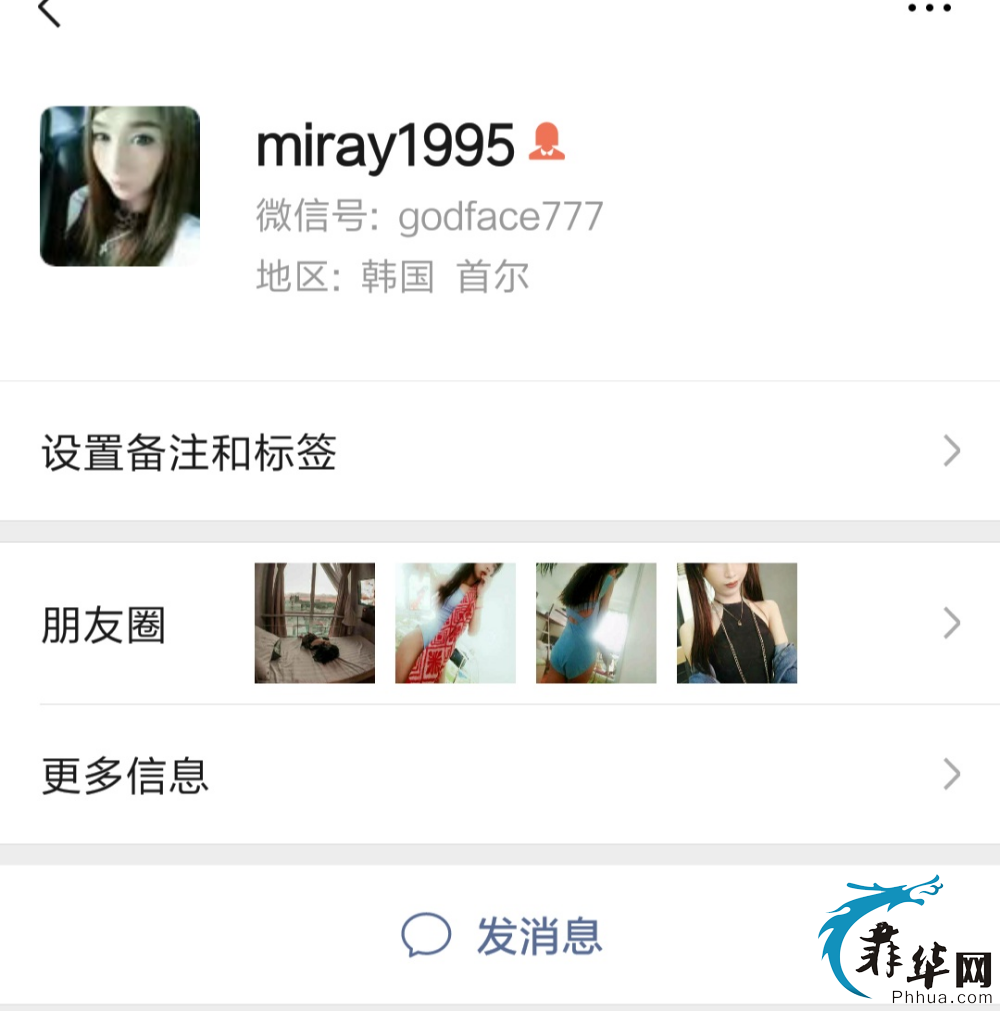Tap 发消息 to send a message
The image size is (1000, 1011).
point(502,936)
